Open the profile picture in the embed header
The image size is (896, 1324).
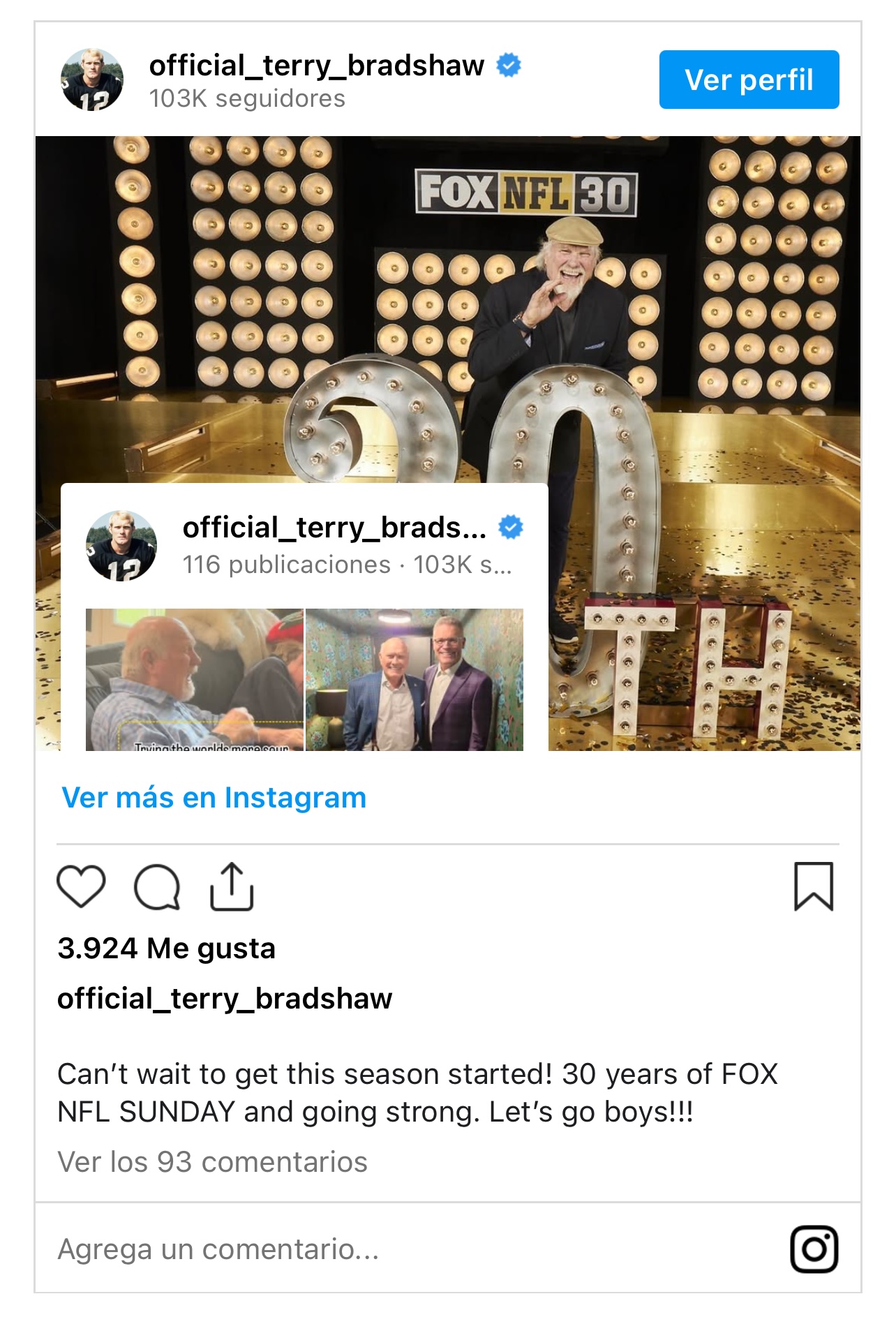click(92, 80)
